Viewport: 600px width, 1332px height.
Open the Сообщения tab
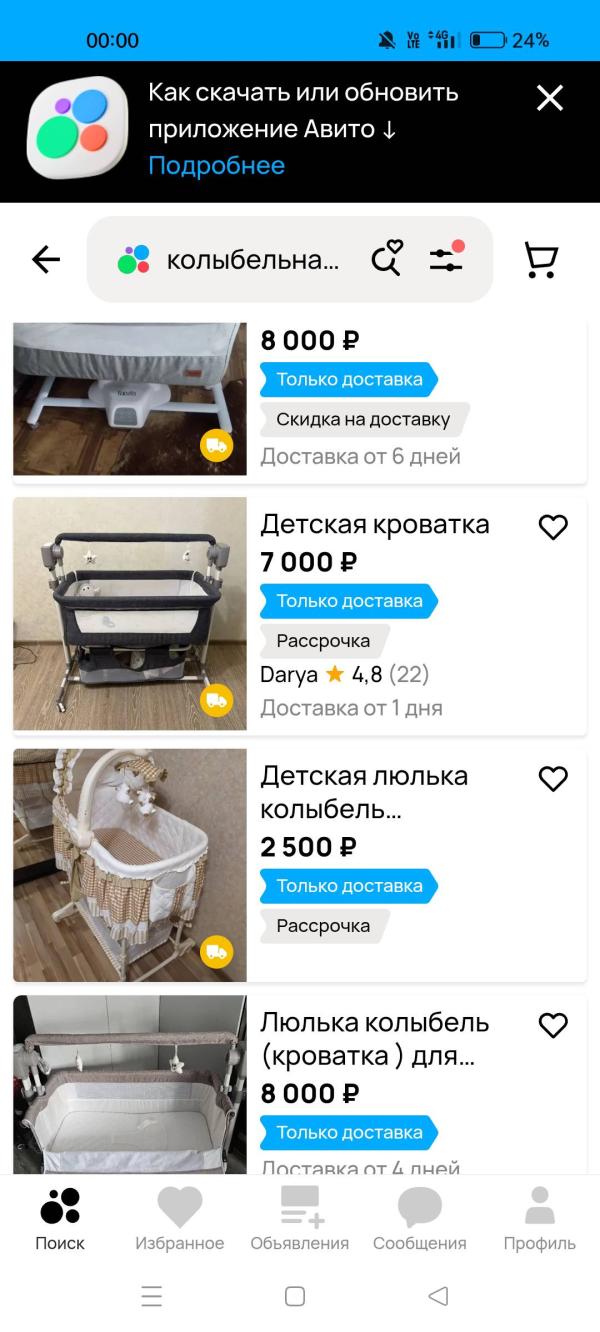(420, 1218)
